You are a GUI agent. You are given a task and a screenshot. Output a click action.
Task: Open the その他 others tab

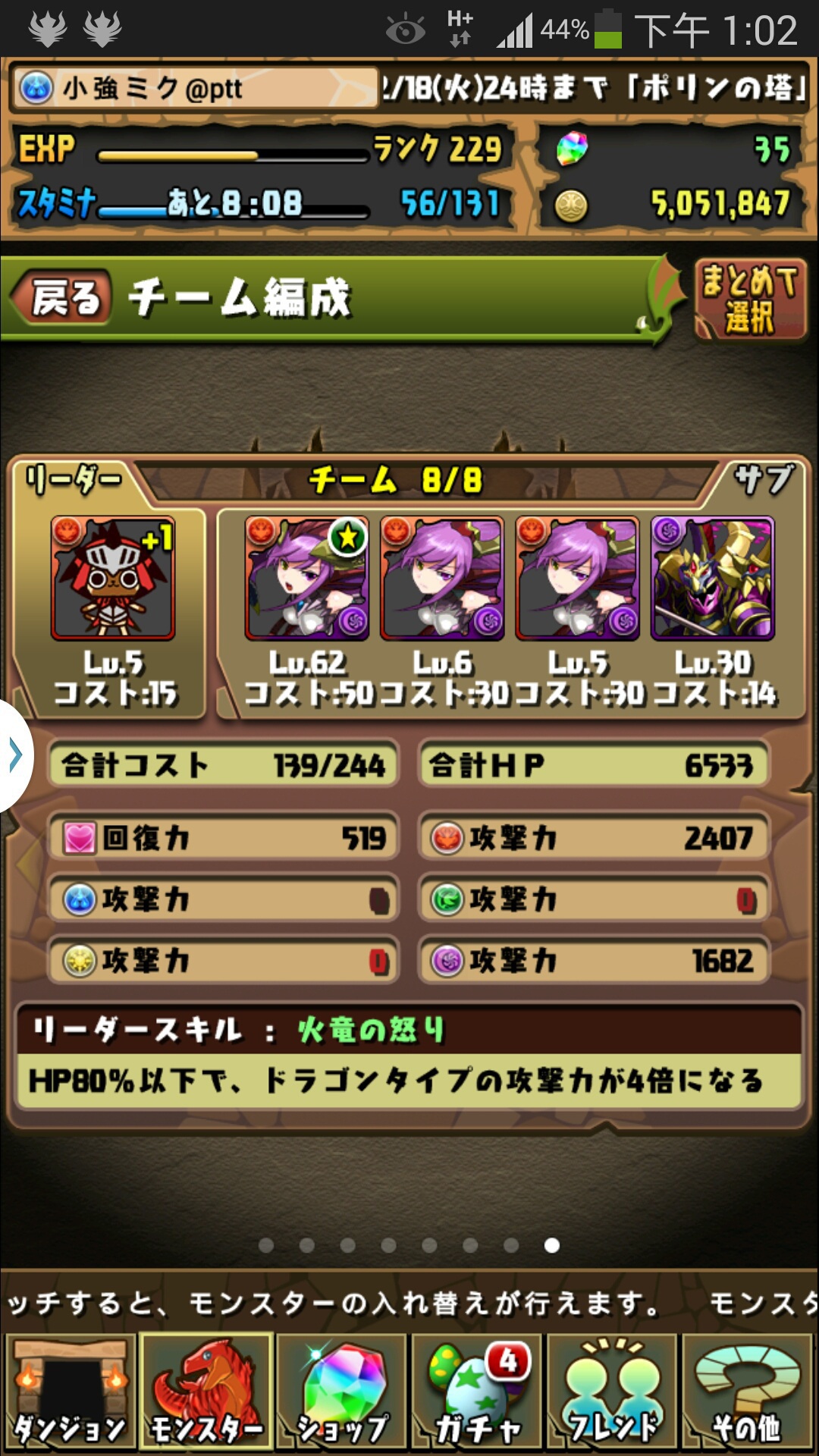point(748,1392)
